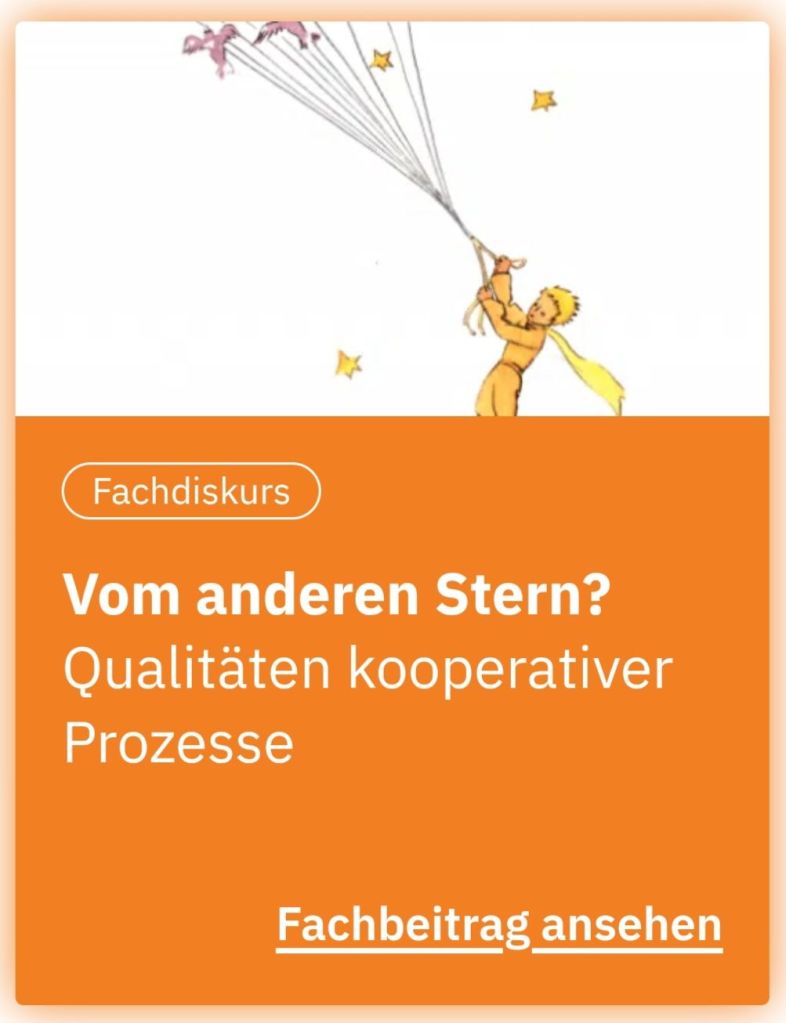The height and width of the screenshot is (1023, 786).
Task: Select the Fachdiskurs chip
Action: [x=191, y=492]
